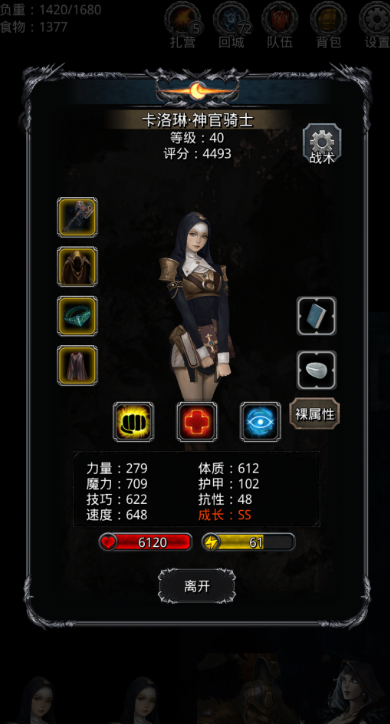The image size is (390, 724).
Task: Open the 扎营 camp option
Action: [x=183, y=25]
